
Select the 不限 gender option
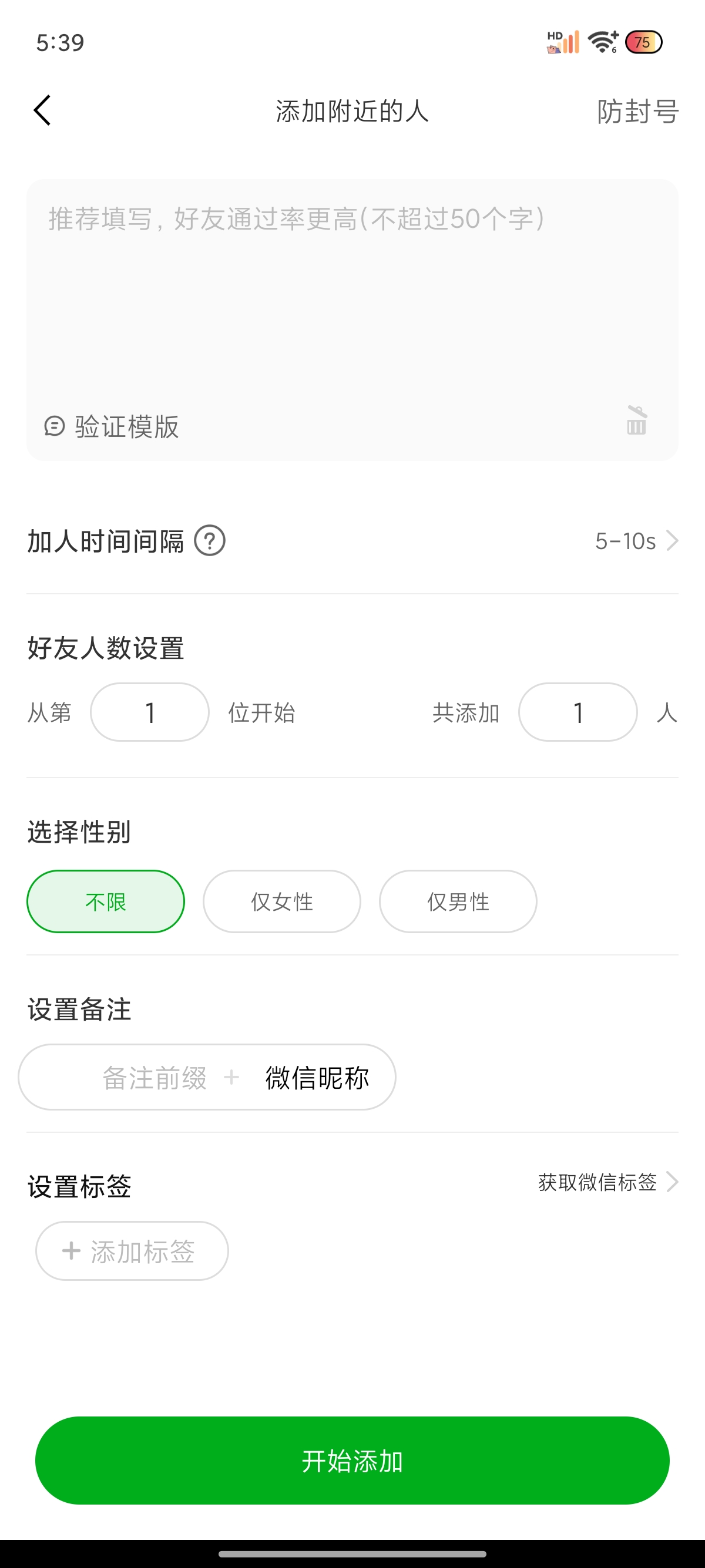[105, 901]
